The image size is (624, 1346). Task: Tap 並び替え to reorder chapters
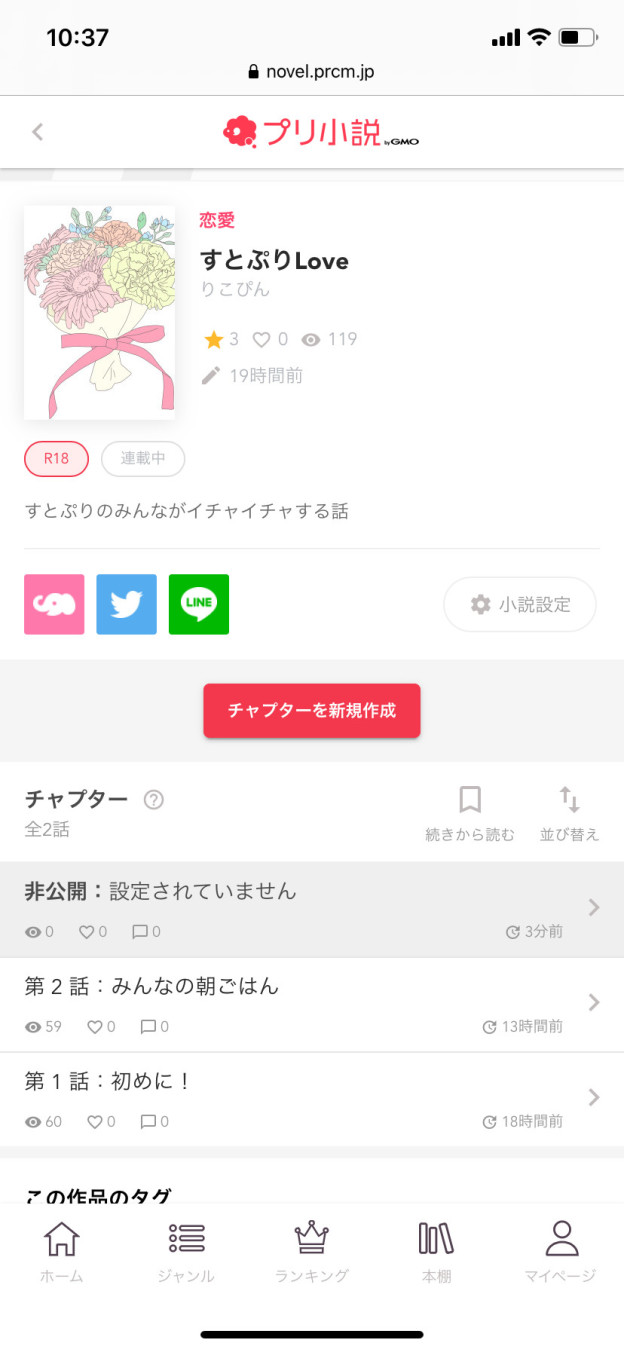coord(569,814)
